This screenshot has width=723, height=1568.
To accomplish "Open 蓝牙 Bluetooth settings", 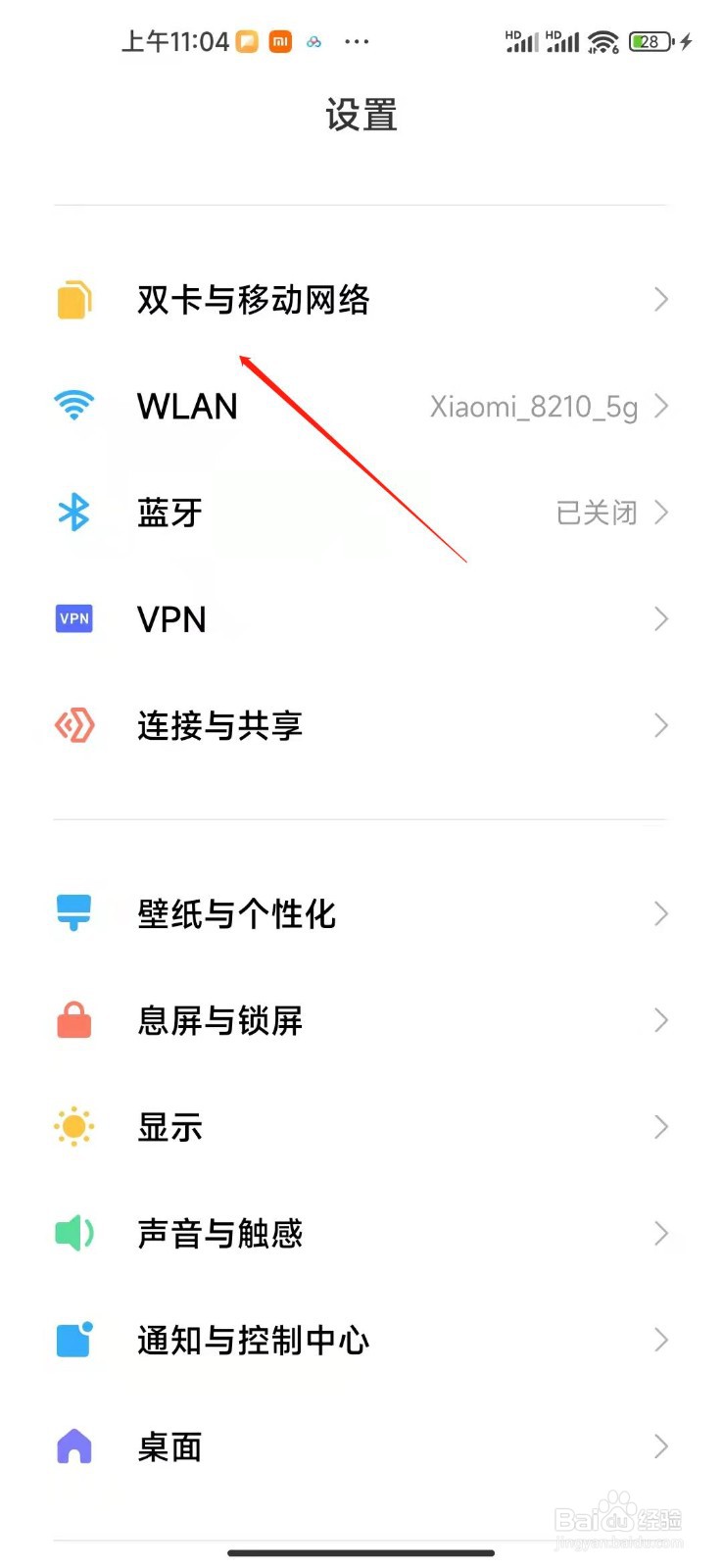I will click(361, 513).
